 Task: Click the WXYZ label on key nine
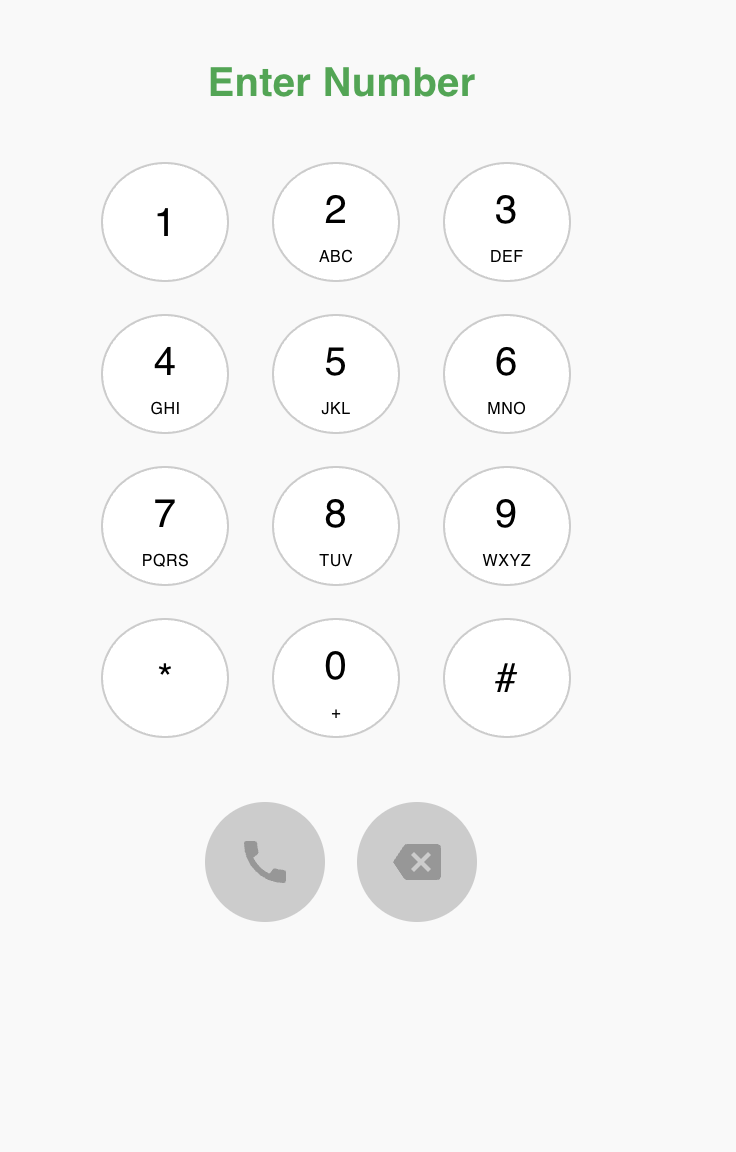pos(507,560)
